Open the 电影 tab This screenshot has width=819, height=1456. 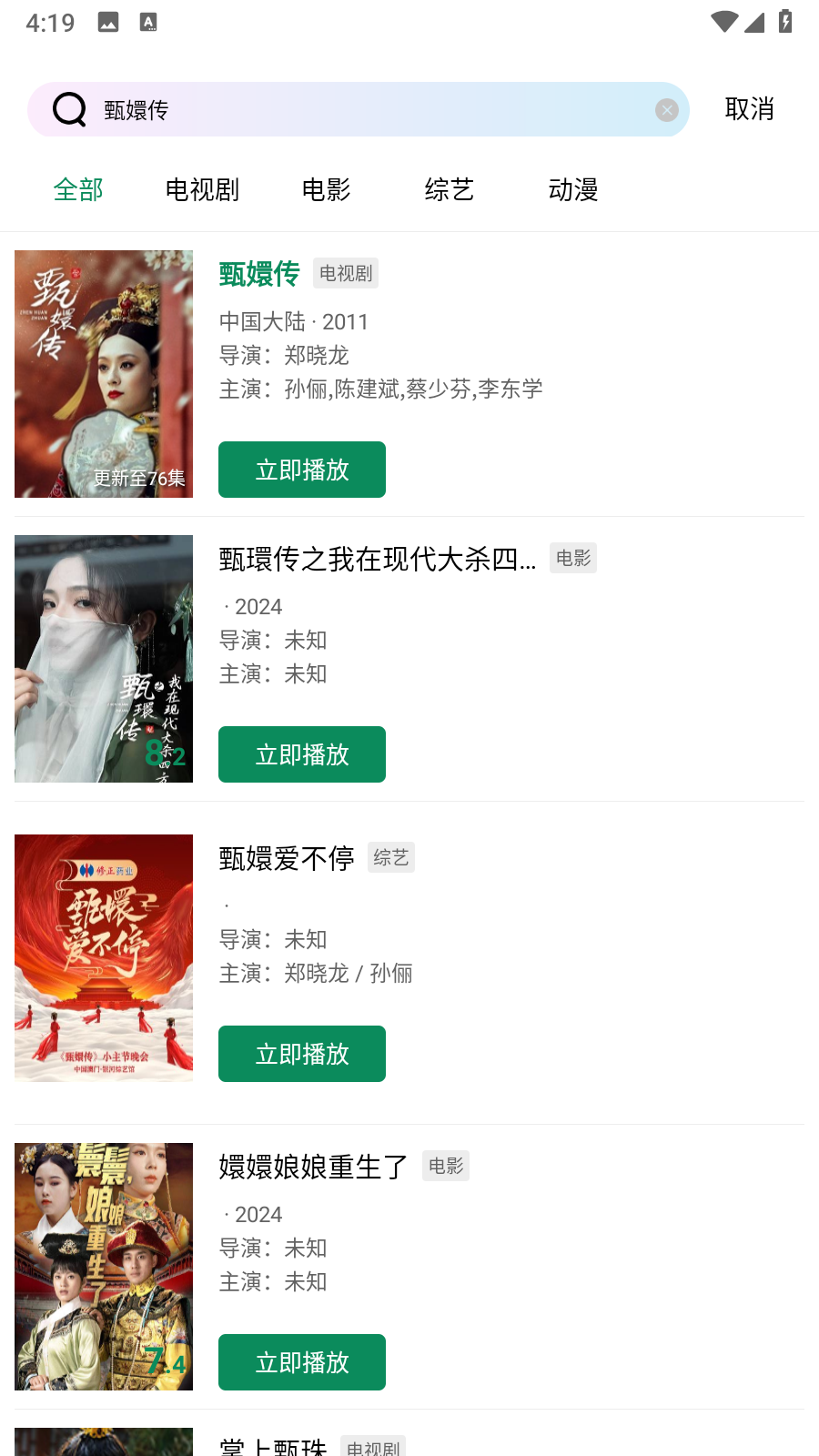click(326, 189)
